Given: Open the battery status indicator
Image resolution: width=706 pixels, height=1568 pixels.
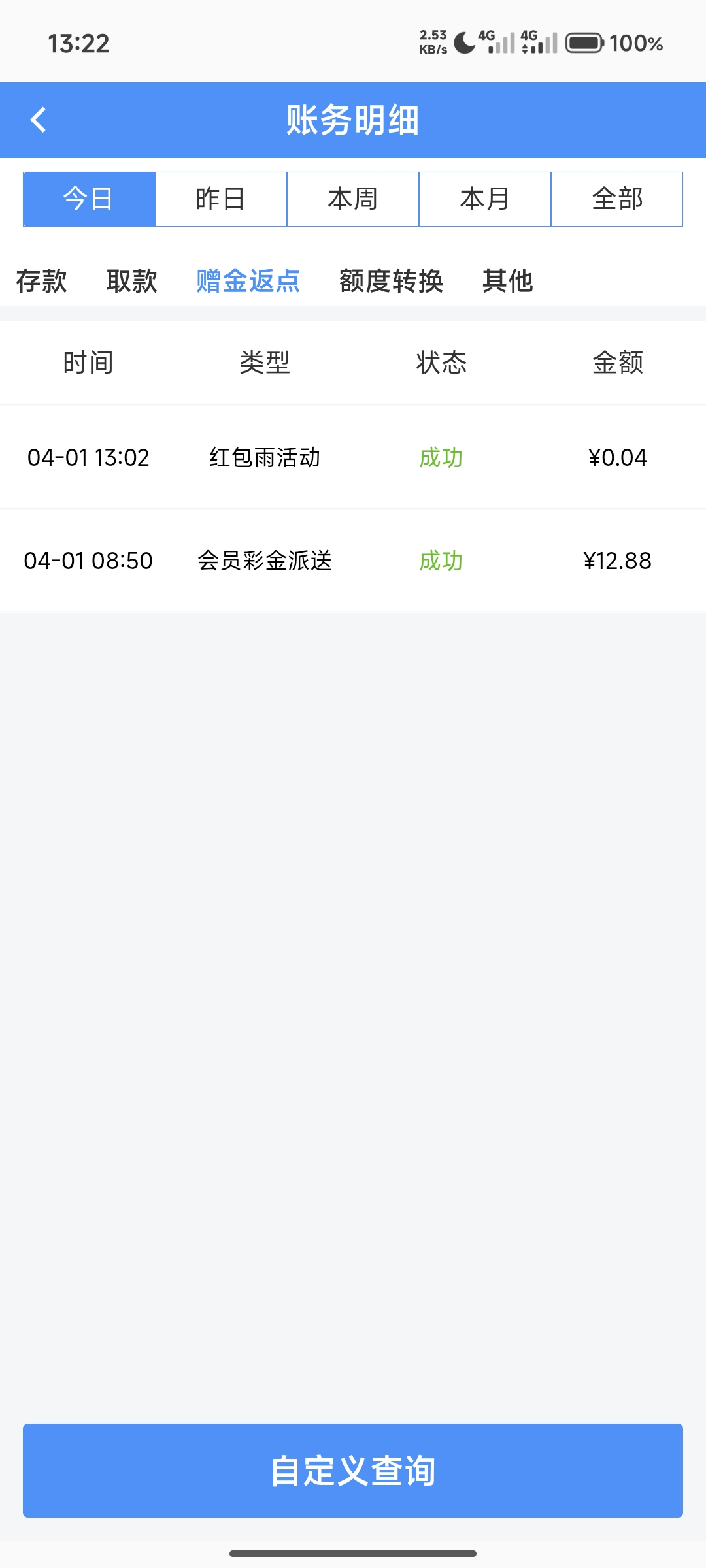Looking at the screenshot, I should [x=585, y=42].
